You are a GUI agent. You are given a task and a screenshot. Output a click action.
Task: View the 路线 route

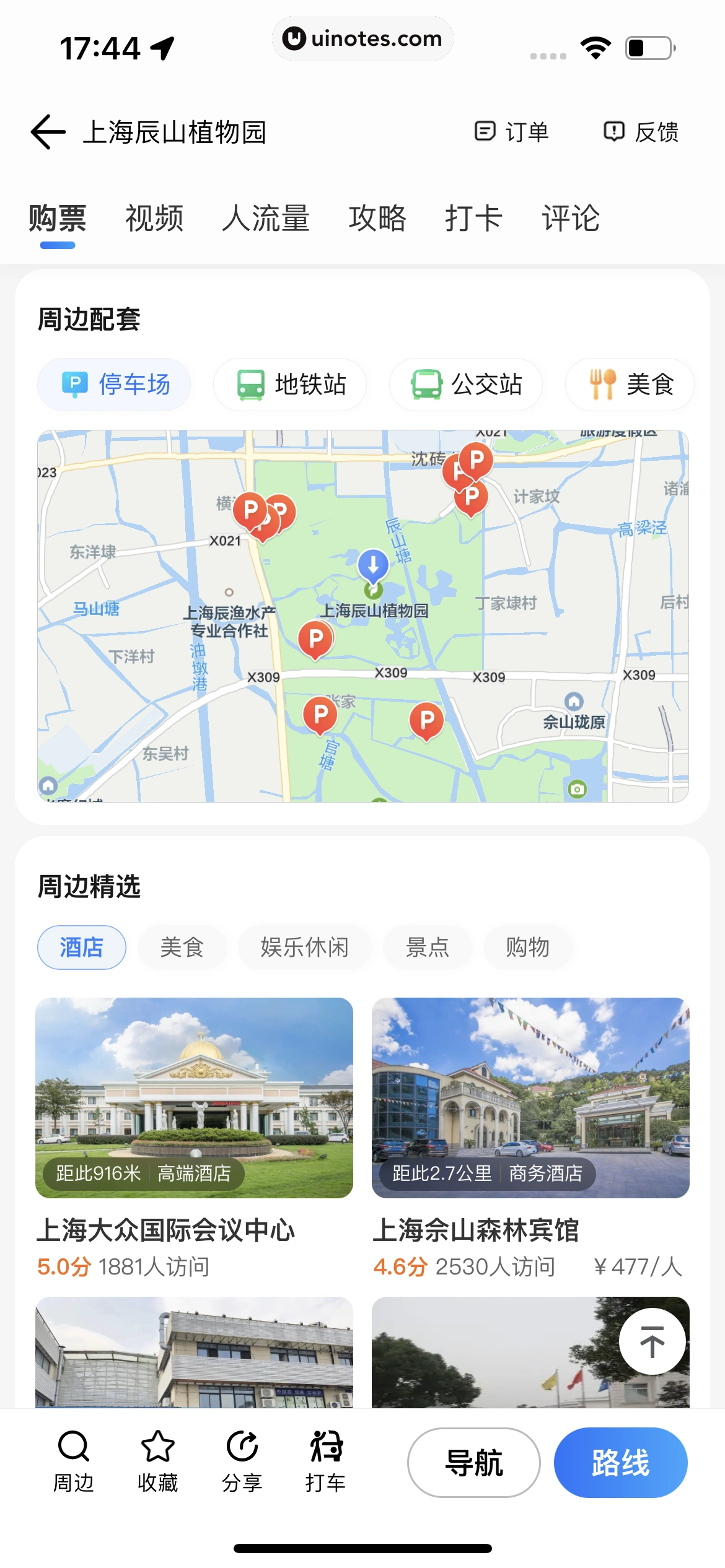pos(620,1463)
